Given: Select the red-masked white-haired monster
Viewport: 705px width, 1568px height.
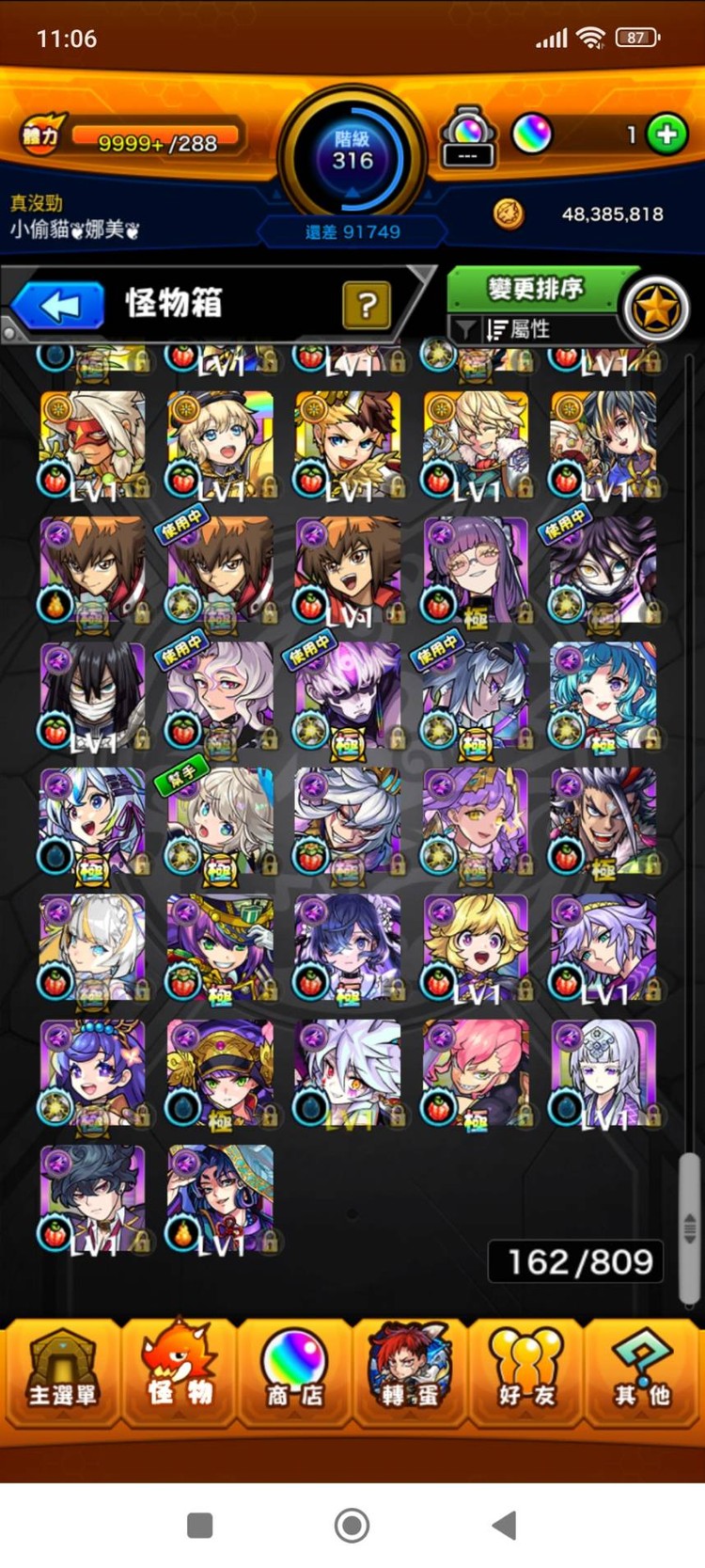Looking at the screenshot, I should pyautogui.click(x=92, y=443).
